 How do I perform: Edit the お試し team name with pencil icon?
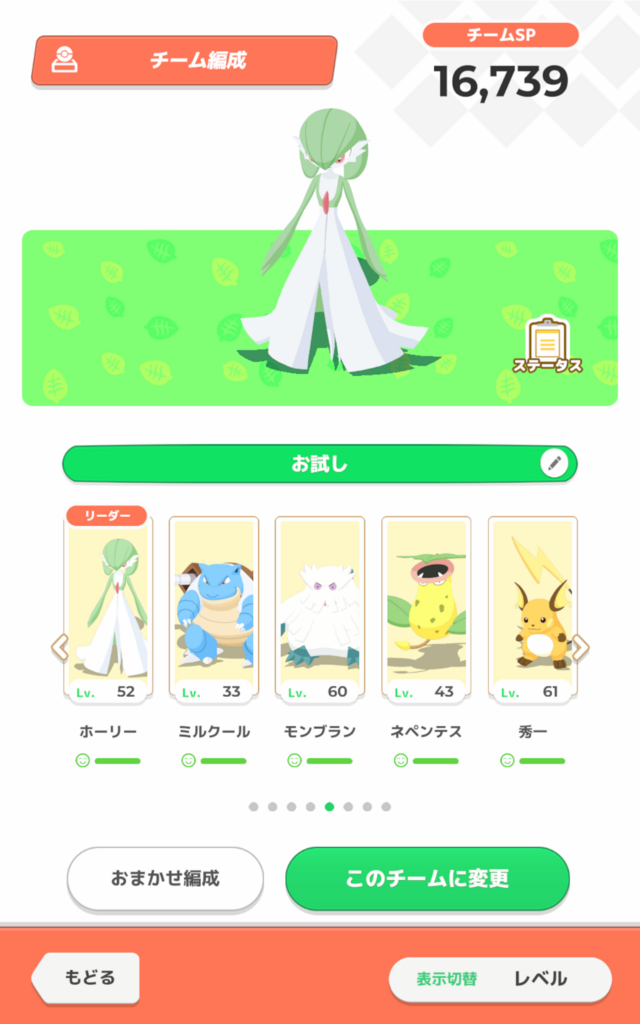click(x=553, y=463)
